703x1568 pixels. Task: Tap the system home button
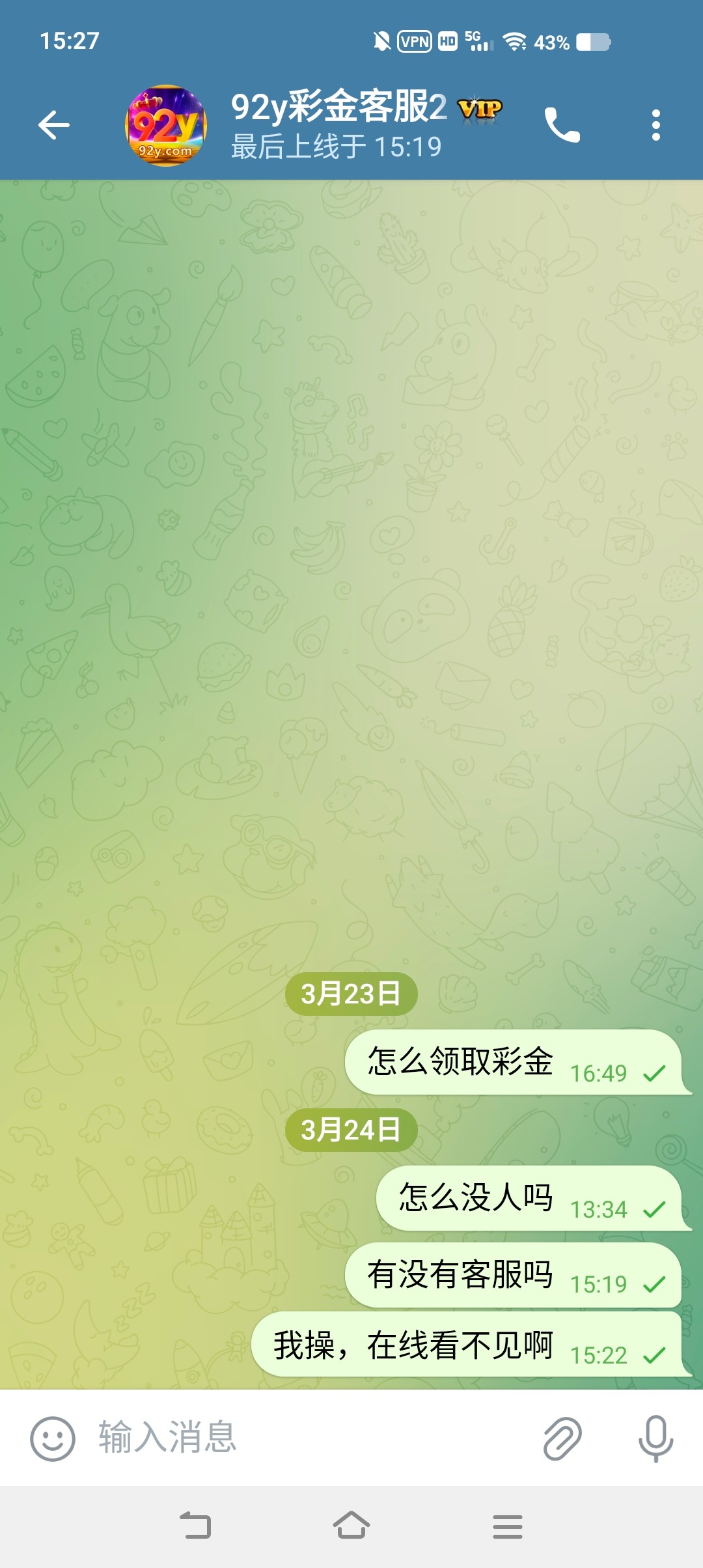pos(351,1526)
